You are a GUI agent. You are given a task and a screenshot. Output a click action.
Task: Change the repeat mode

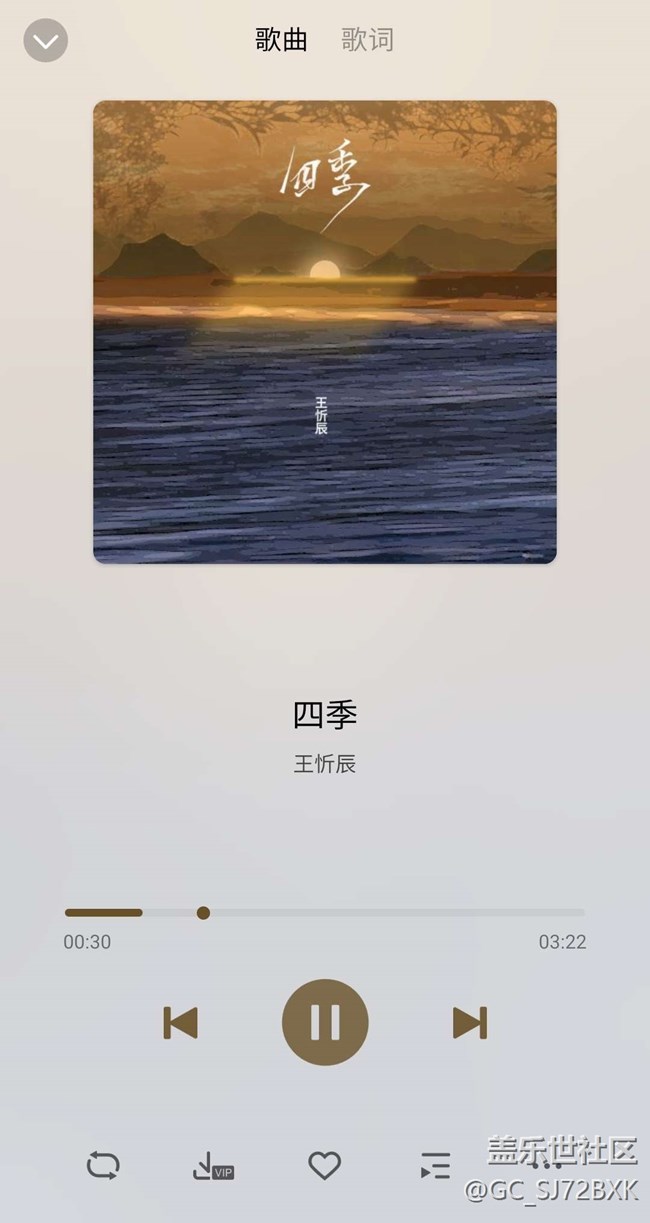click(103, 1165)
